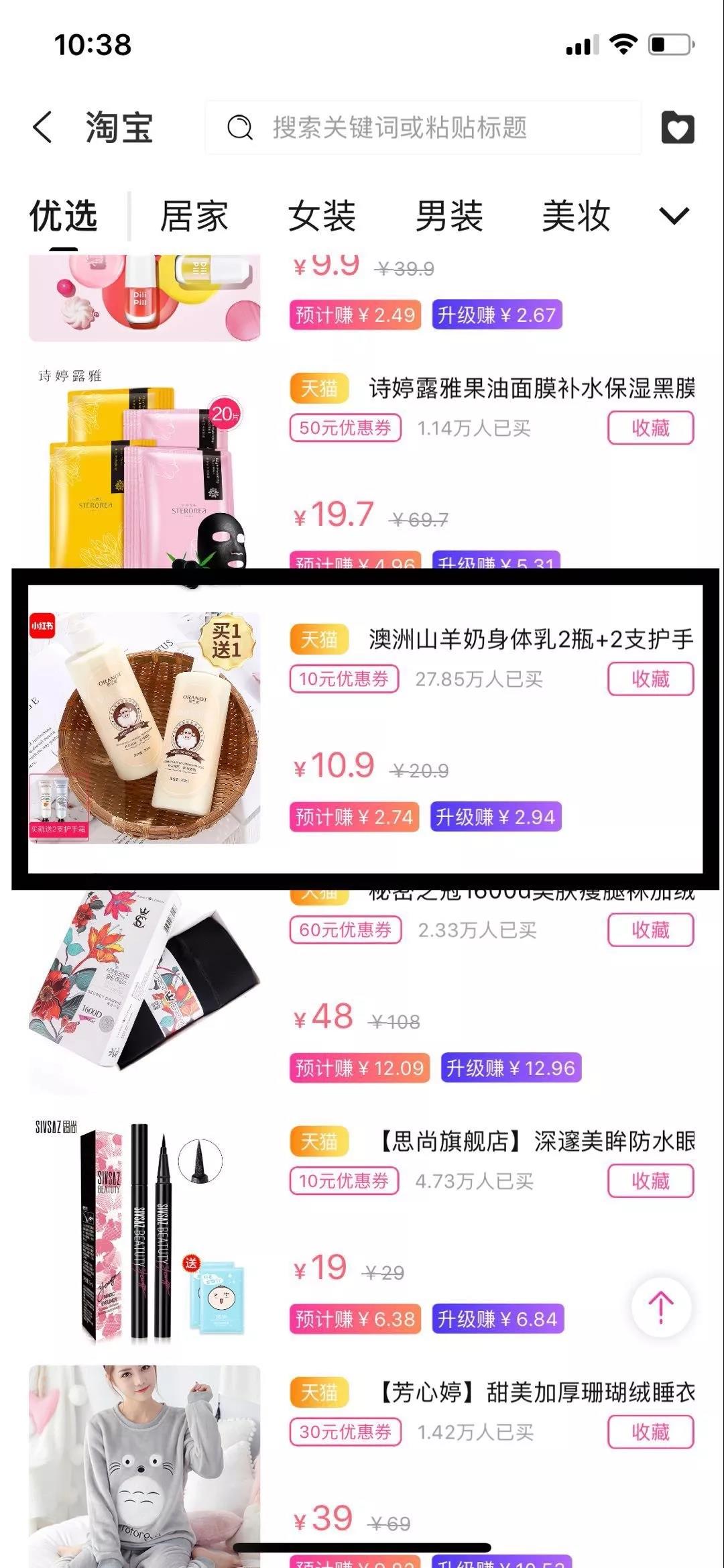724x1568 pixels.
Task: Favorite the SIVSAZ eyeliner via 收藏
Action: [649, 1180]
